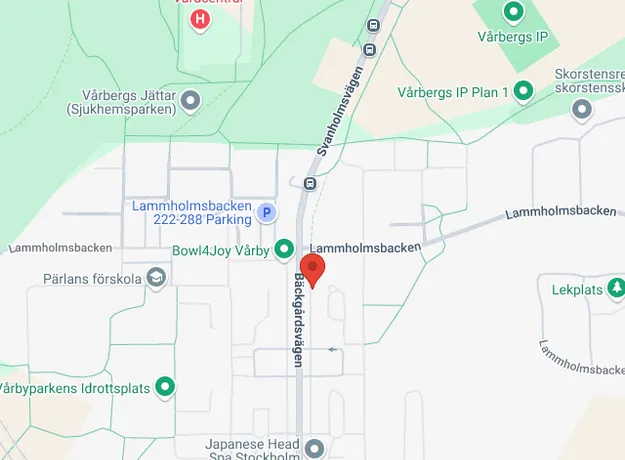Select the Vårbyparkens Idrottsplats marker
Image resolution: width=625 pixels, height=460 pixels.
166,386
